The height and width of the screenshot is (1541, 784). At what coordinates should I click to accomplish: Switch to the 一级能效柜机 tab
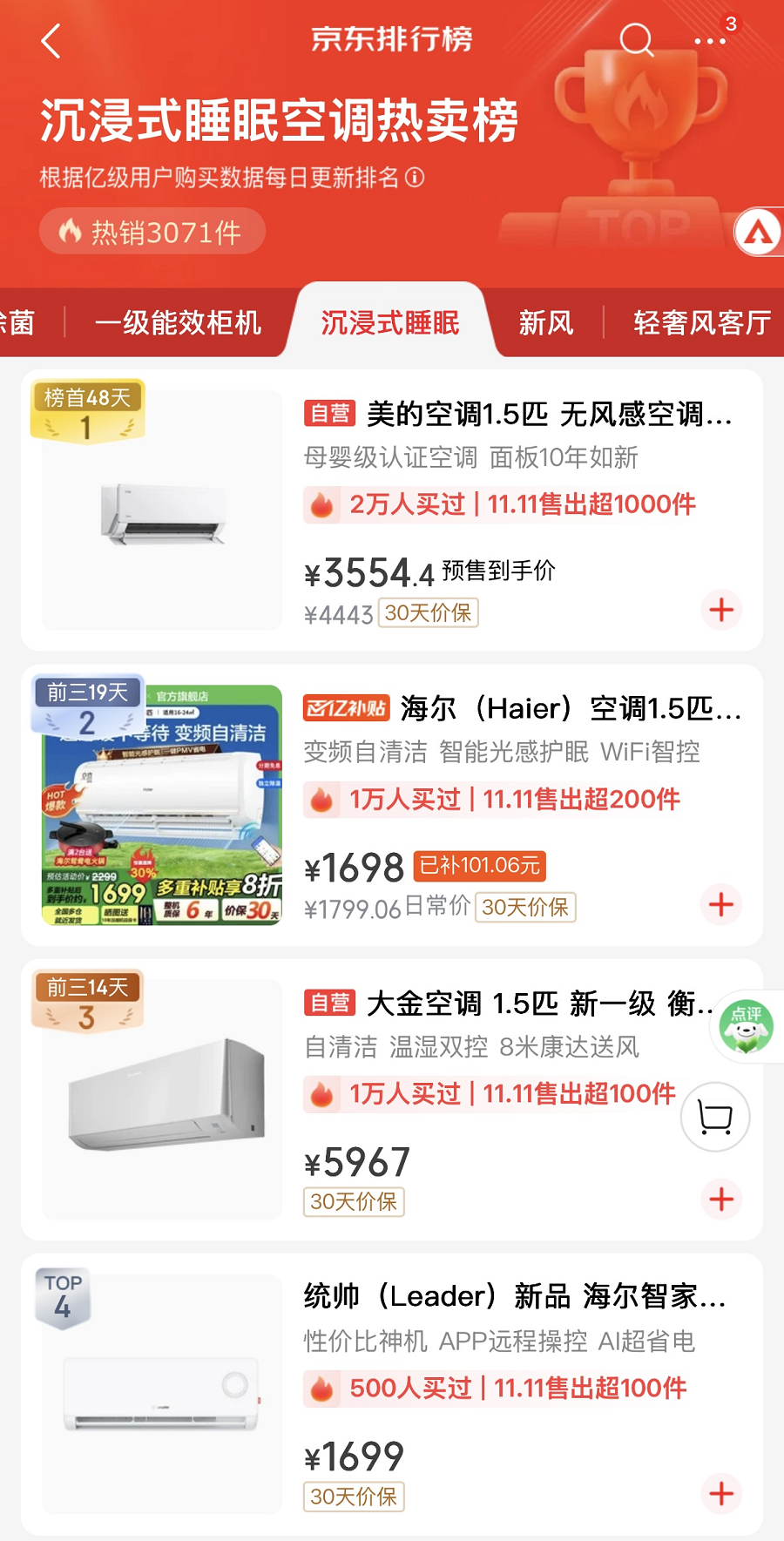click(x=178, y=323)
